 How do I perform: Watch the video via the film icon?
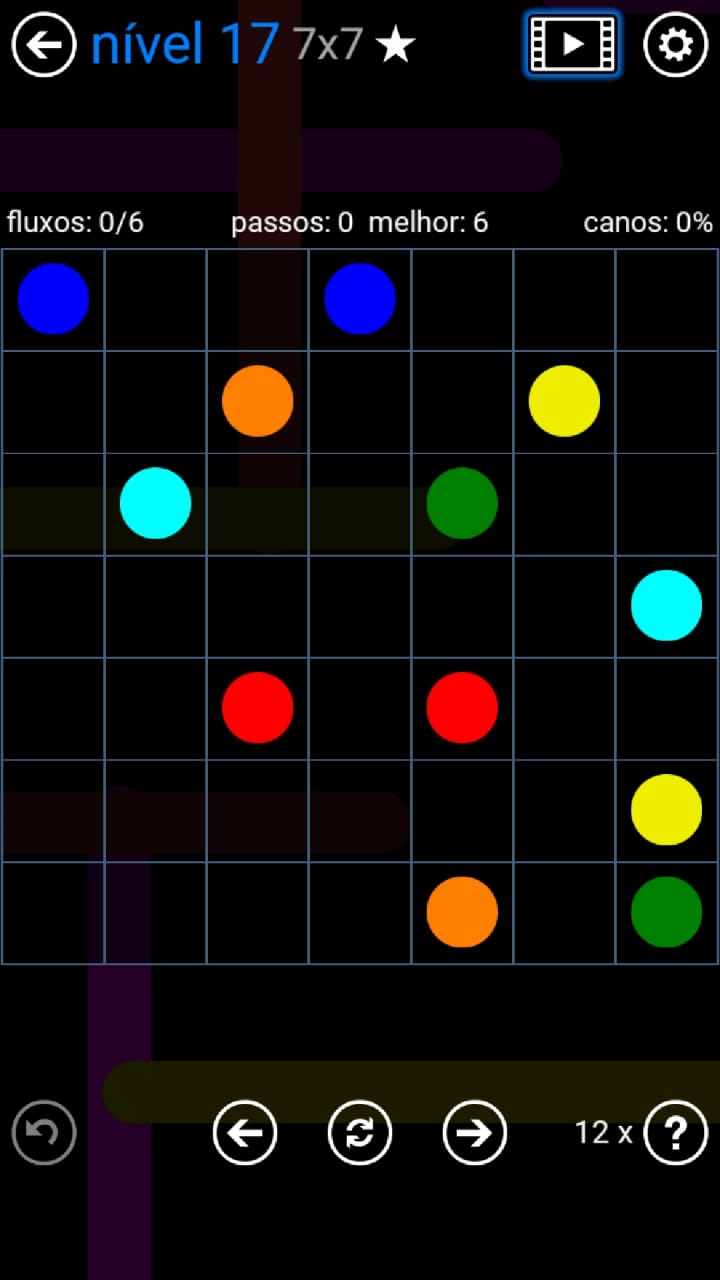[x=572, y=45]
